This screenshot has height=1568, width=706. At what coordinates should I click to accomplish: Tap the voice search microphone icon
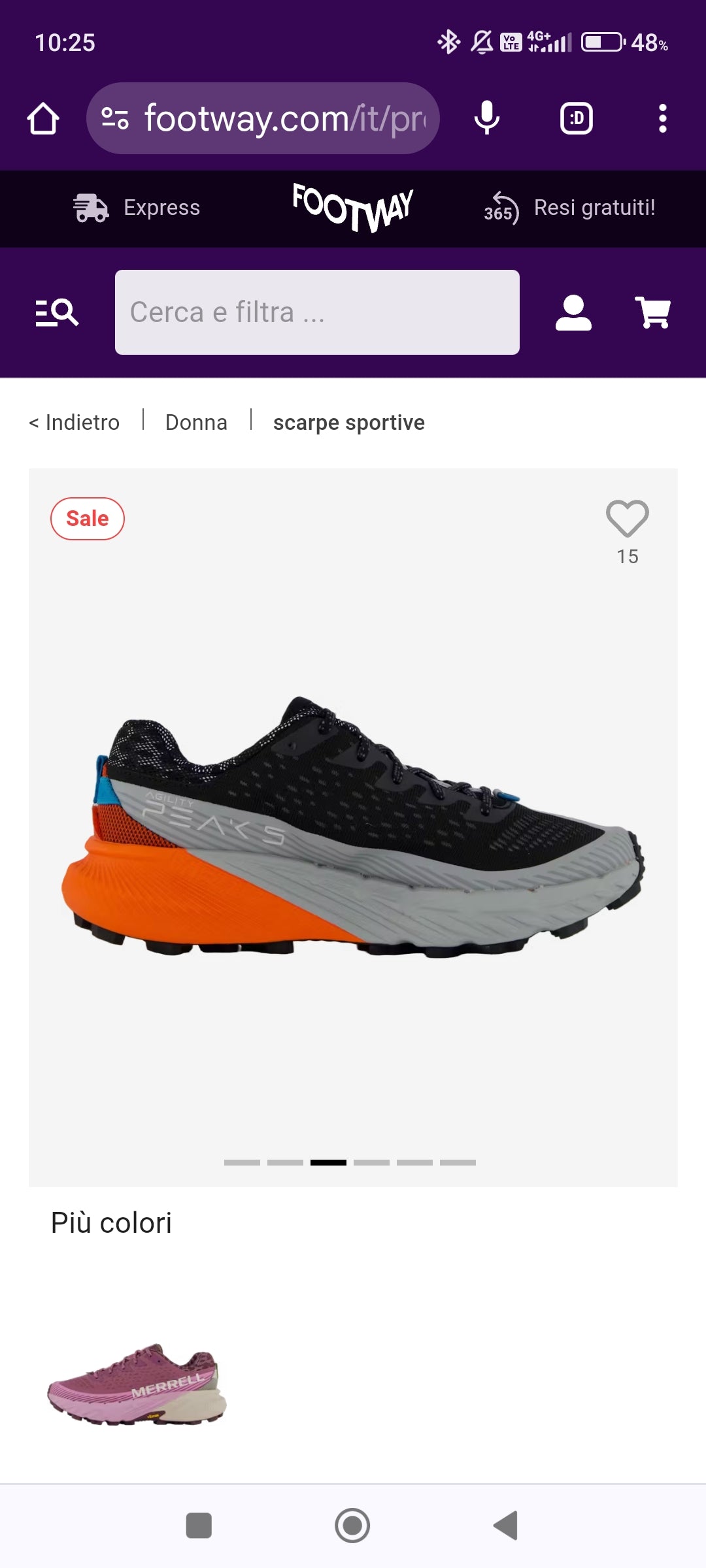[x=487, y=118]
